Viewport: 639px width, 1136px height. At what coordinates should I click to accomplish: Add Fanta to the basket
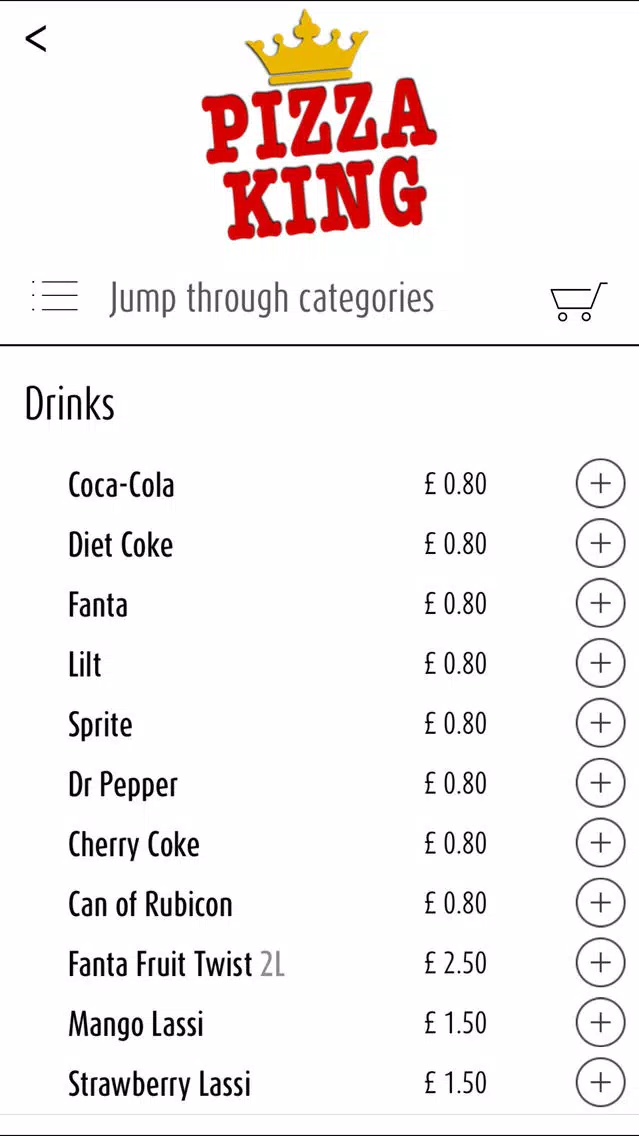point(600,603)
